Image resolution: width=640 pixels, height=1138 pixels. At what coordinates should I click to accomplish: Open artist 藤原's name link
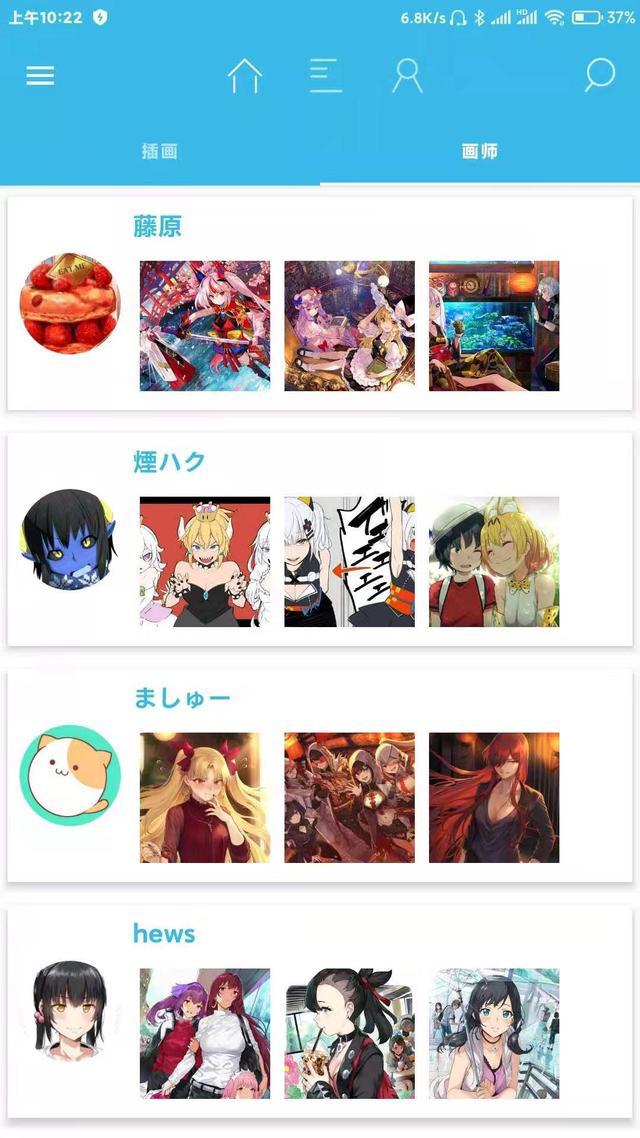[x=158, y=226]
